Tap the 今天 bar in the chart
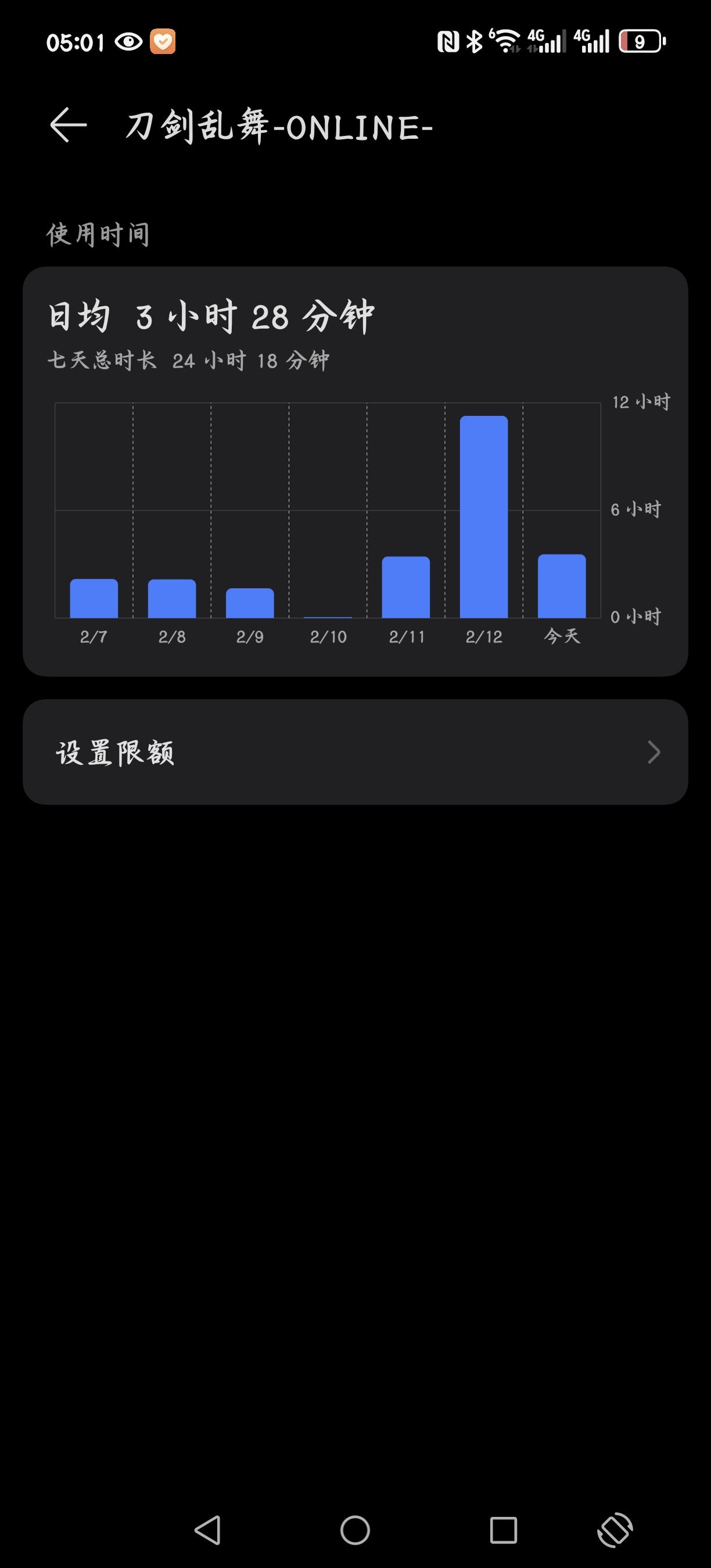Screen dimensions: 711x1568 (x=562, y=585)
